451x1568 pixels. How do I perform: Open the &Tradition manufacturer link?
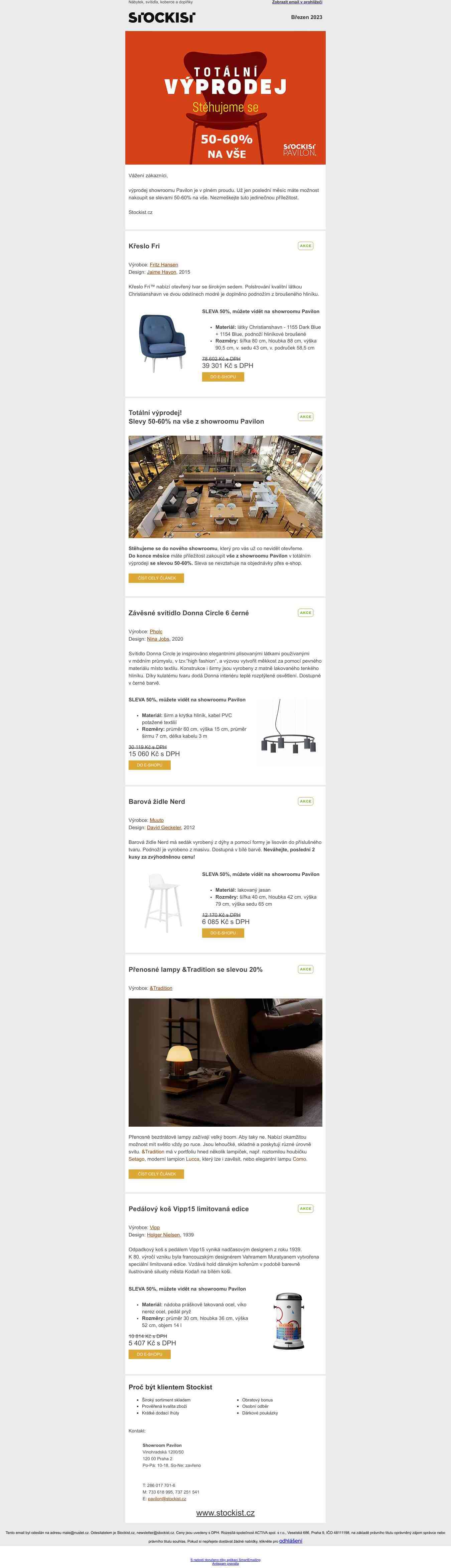pyautogui.click(x=161, y=988)
